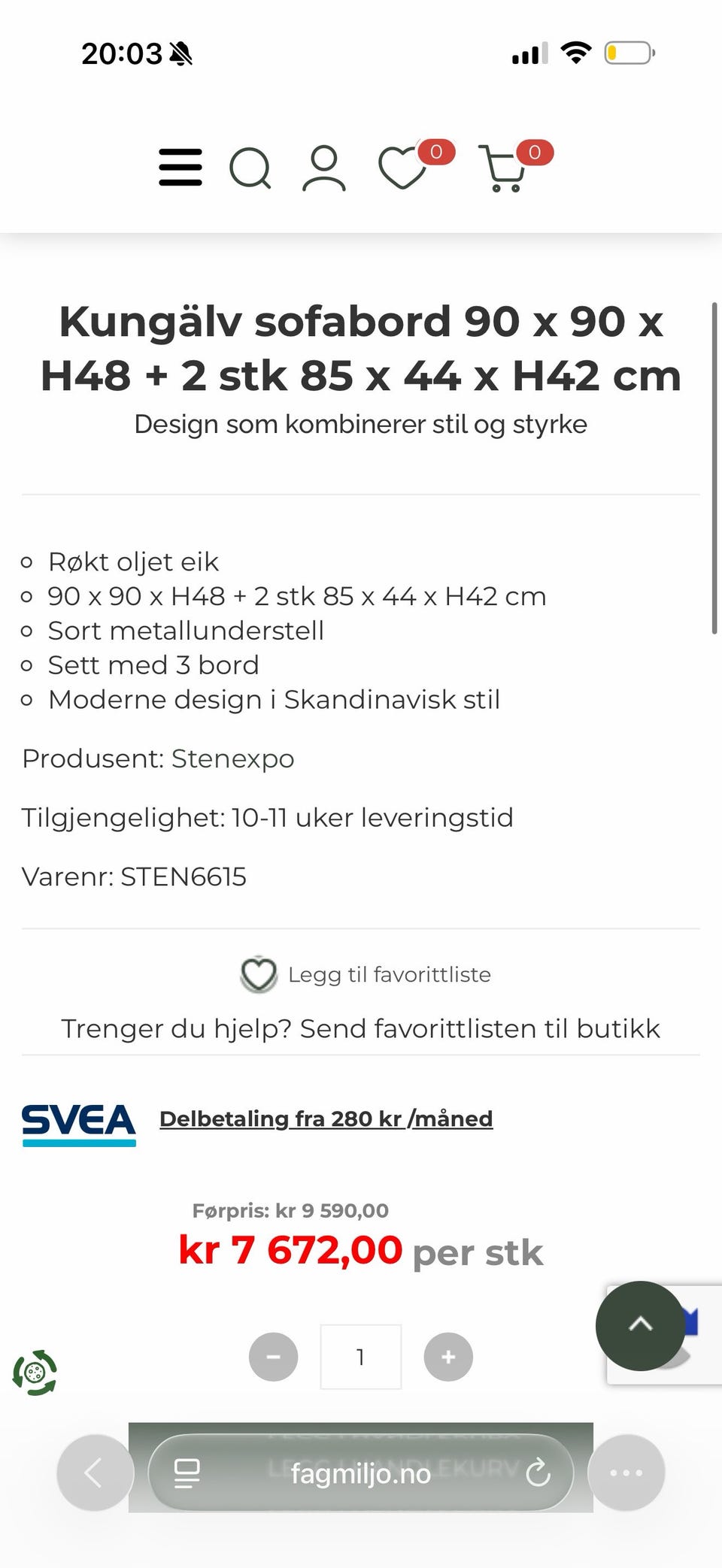Reload the page
Screen dimensions: 722x1568
[x=538, y=1473]
